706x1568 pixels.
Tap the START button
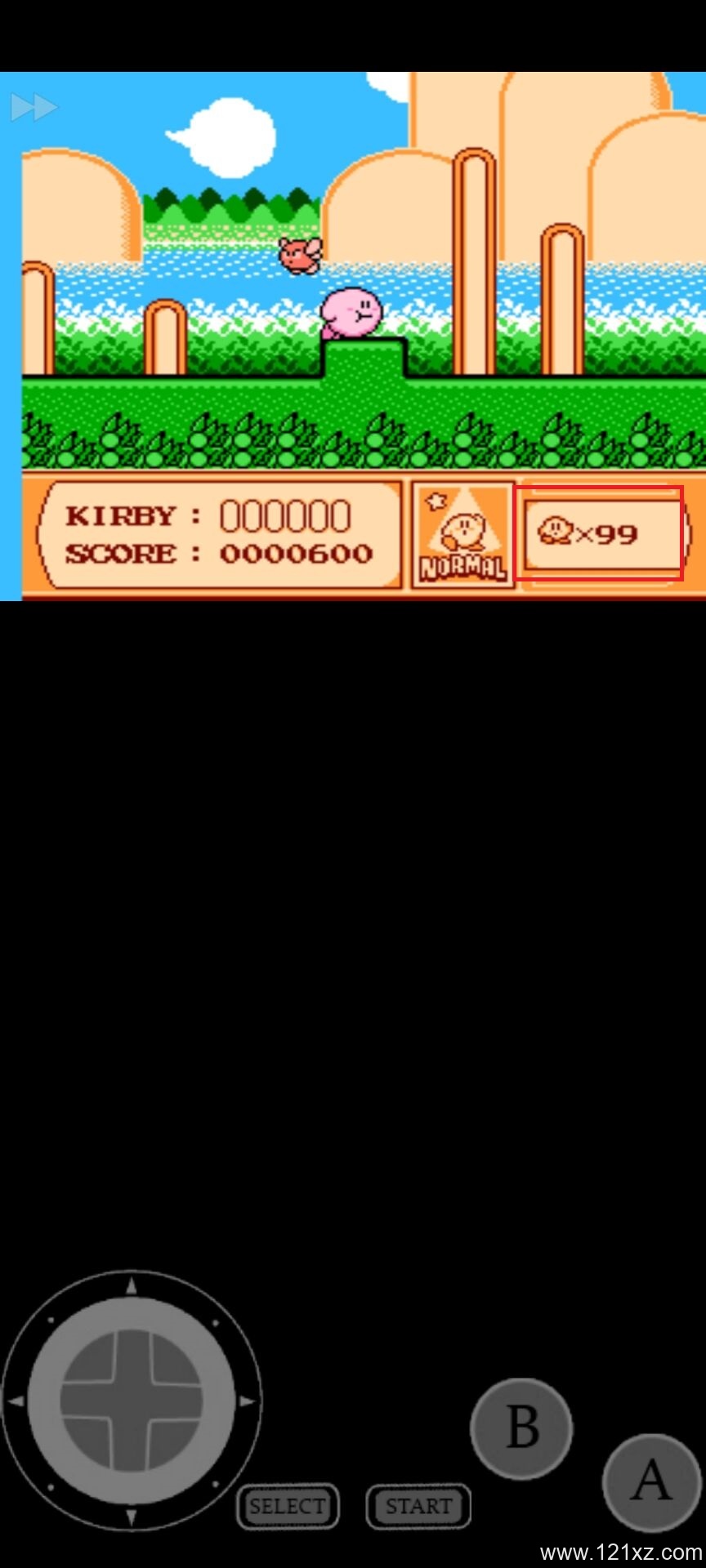point(418,1506)
